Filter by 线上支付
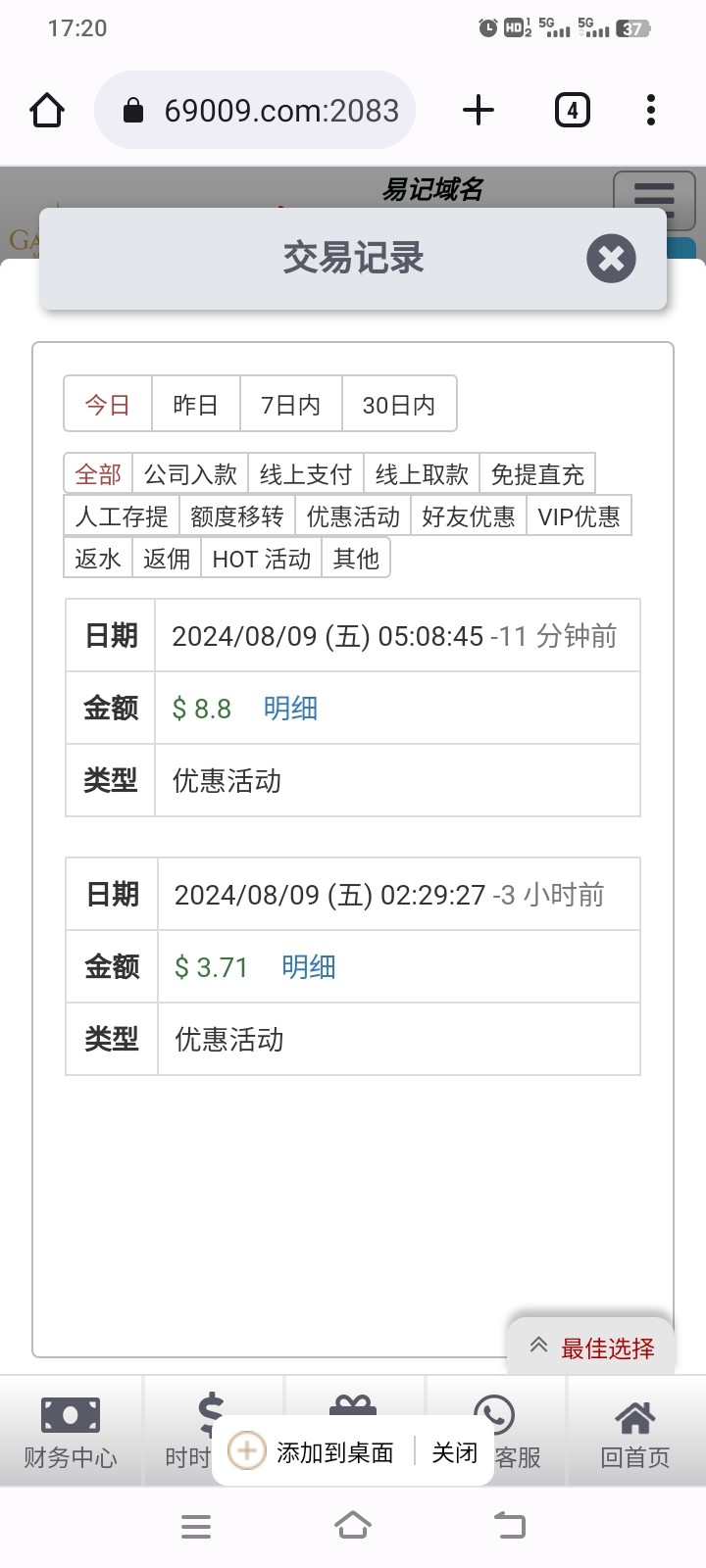706x1568 pixels. click(x=306, y=474)
